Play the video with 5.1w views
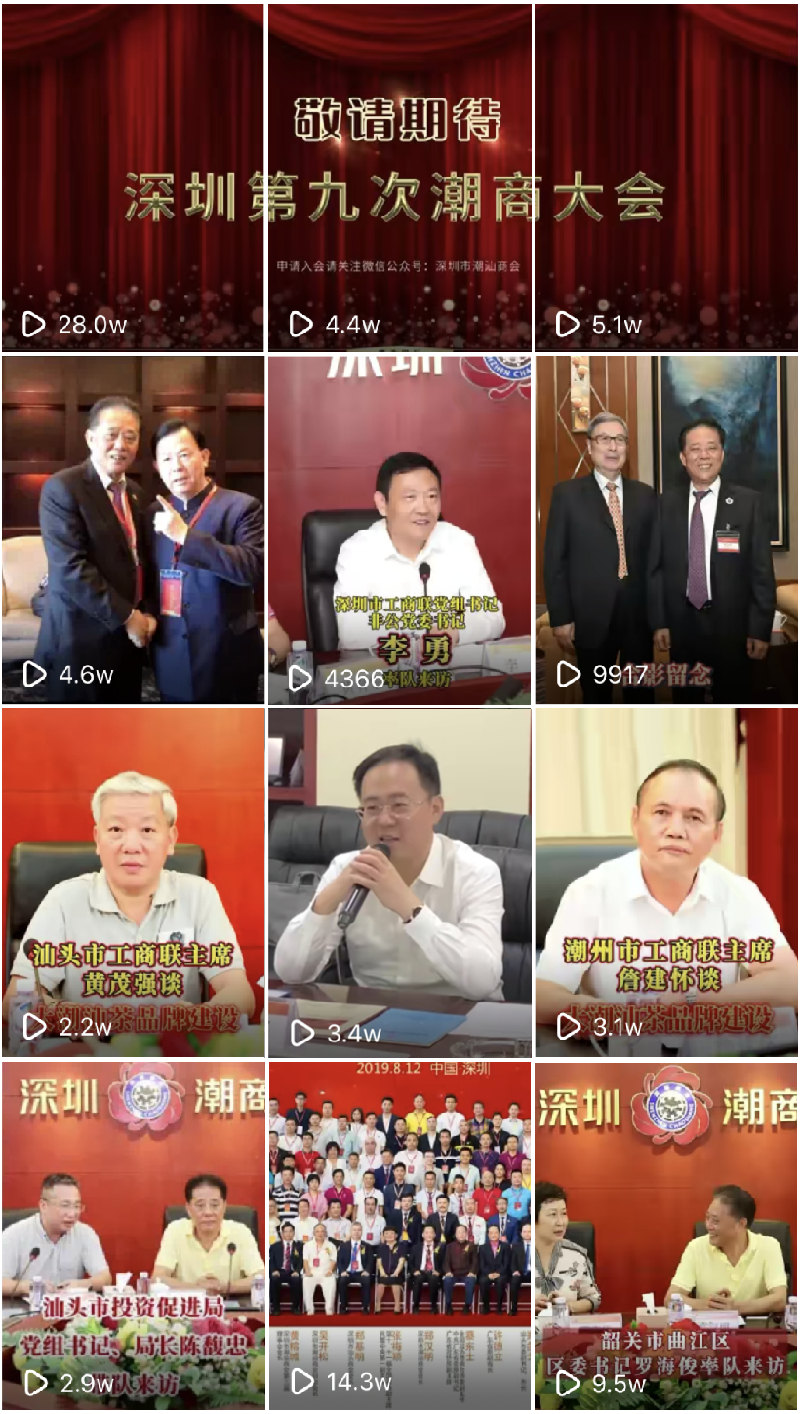Screen dimensions: 800x1414 pos(667,177)
